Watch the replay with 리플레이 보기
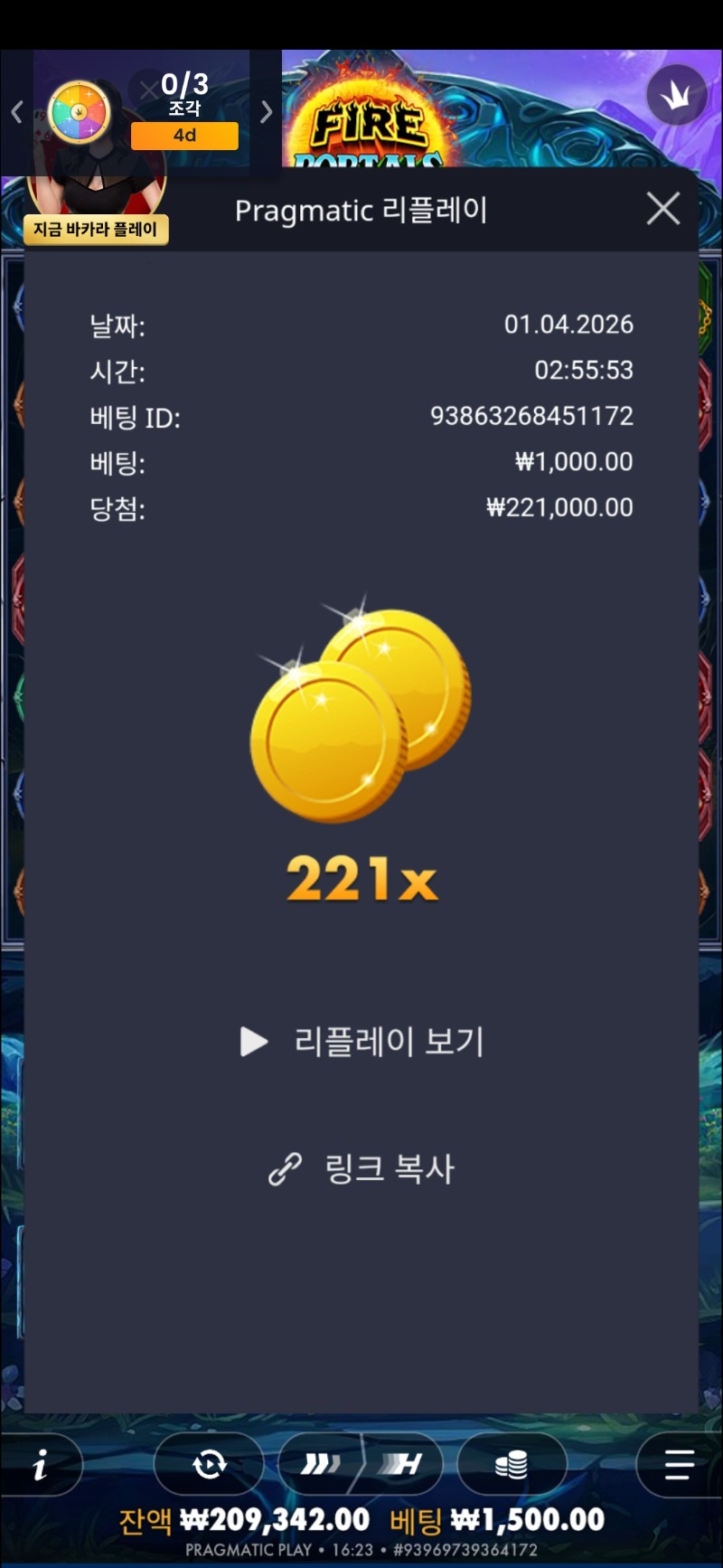This screenshot has width=723, height=1568. pyautogui.click(x=362, y=1042)
